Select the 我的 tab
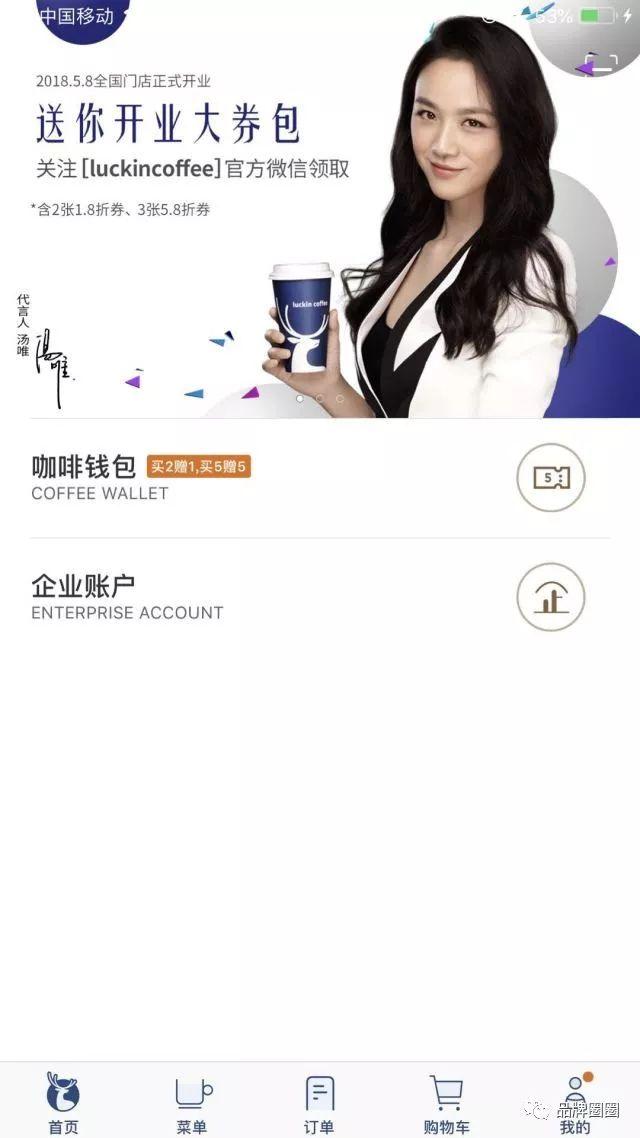The height and width of the screenshot is (1138, 640). click(x=575, y=1102)
